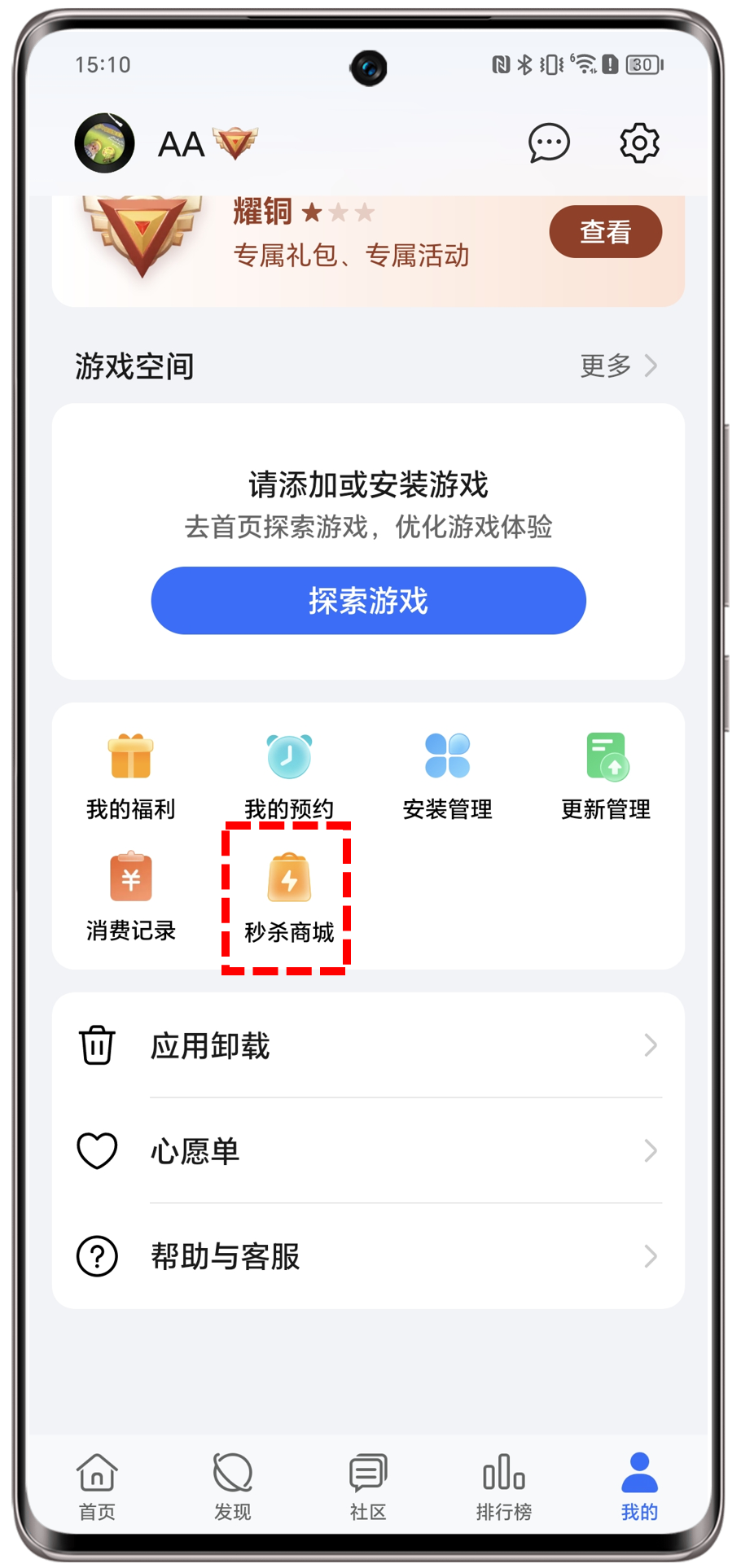Open the 心愿单 row
The width and height of the screenshot is (741, 1568).
(368, 1150)
